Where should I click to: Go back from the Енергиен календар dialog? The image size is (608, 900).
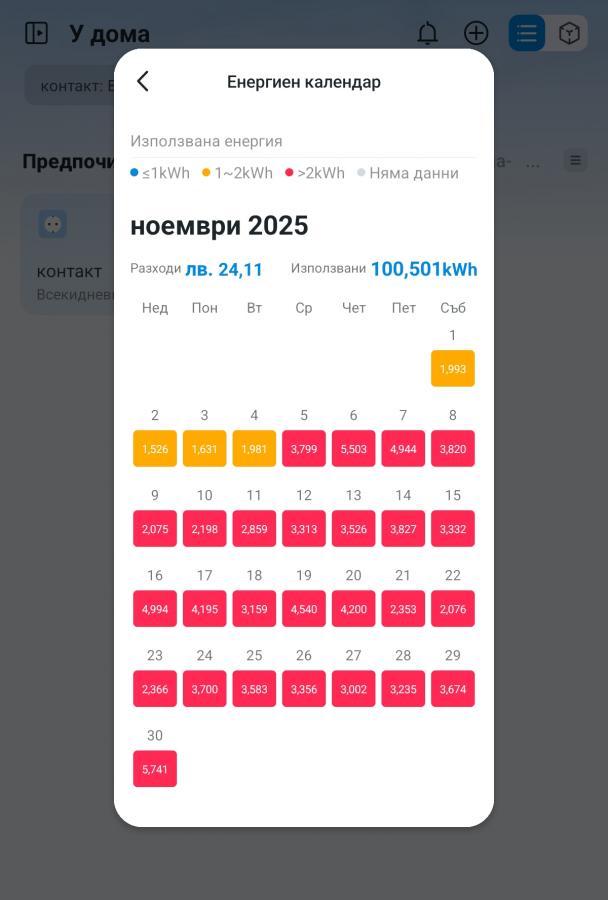click(143, 81)
